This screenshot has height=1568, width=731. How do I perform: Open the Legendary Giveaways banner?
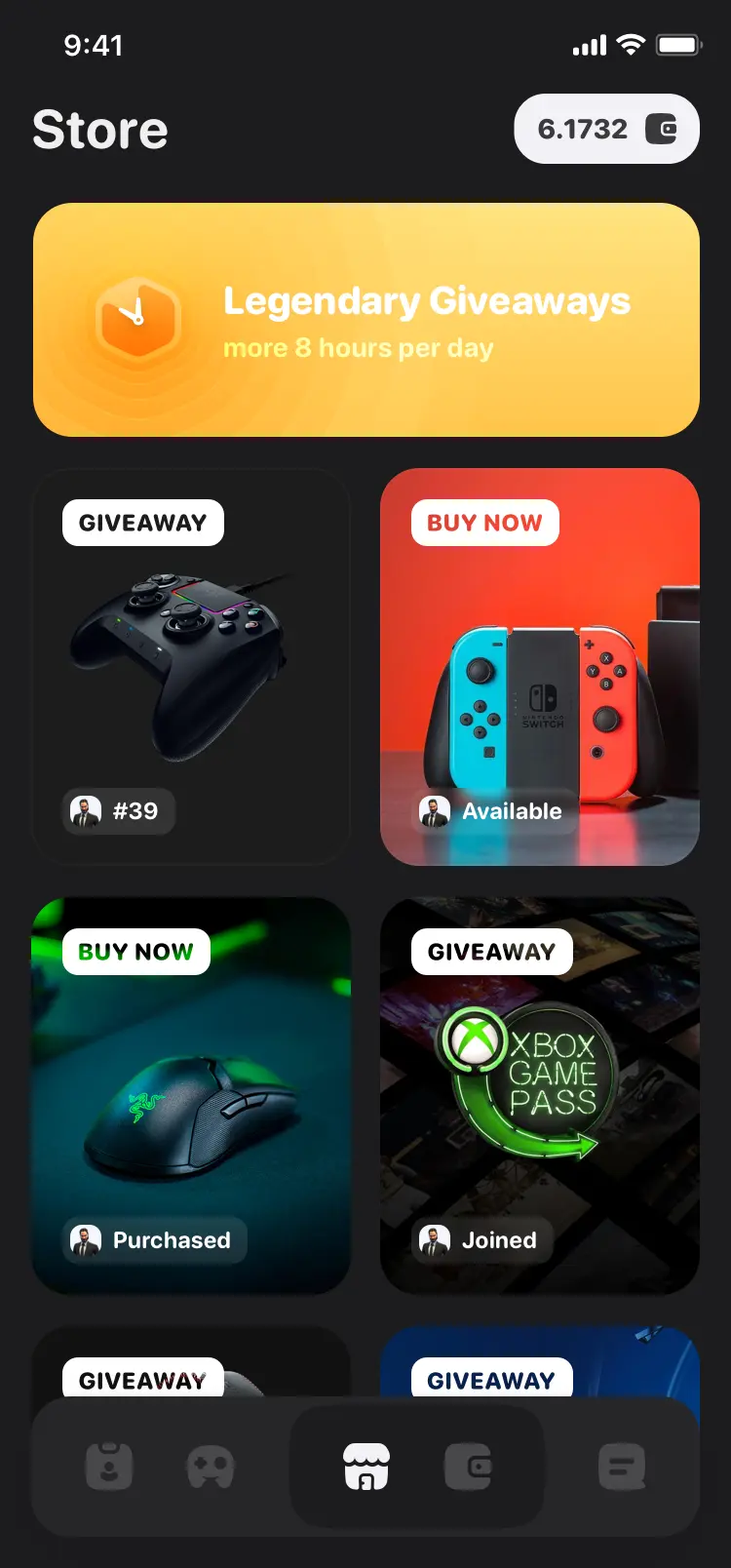click(x=365, y=320)
